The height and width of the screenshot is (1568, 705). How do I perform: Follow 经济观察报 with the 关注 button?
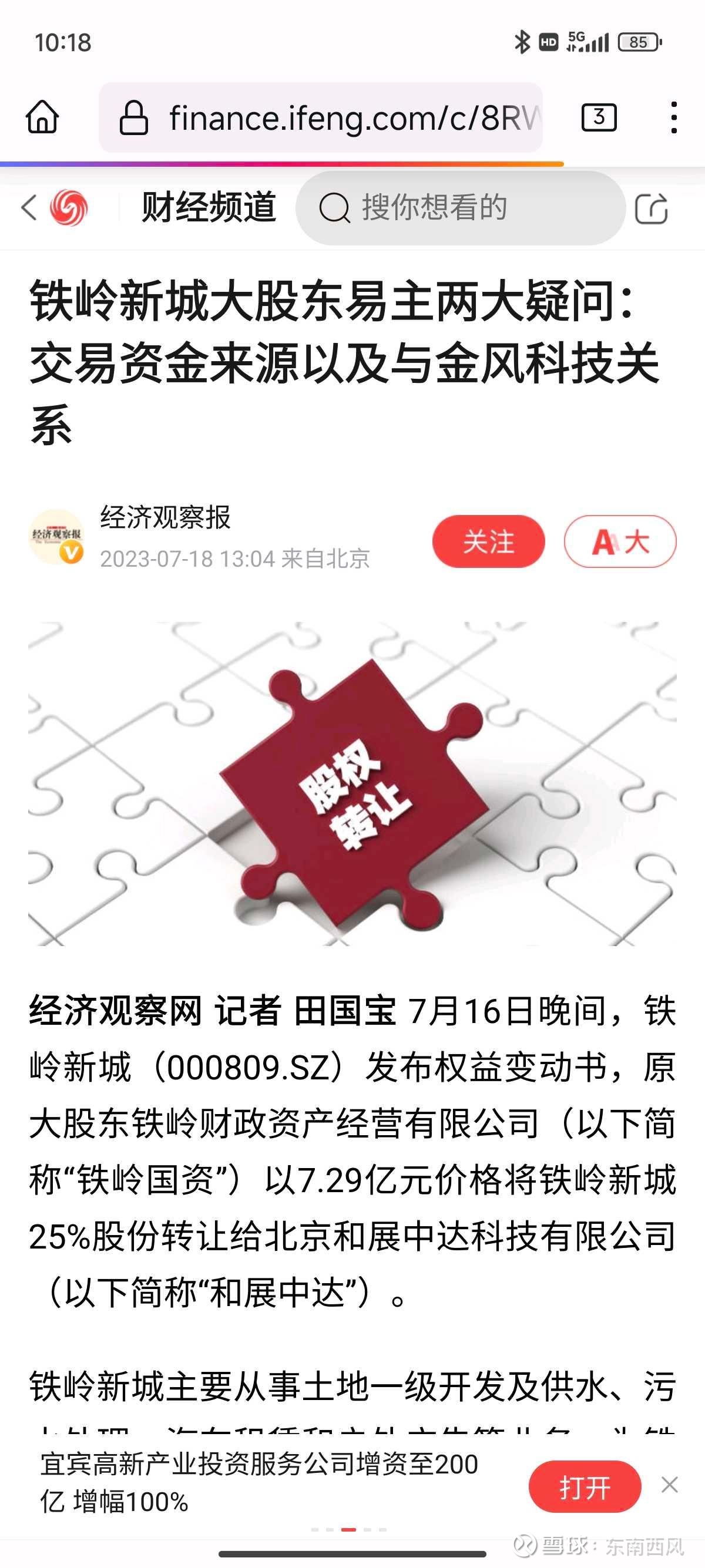pyautogui.click(x=488, y=541)
